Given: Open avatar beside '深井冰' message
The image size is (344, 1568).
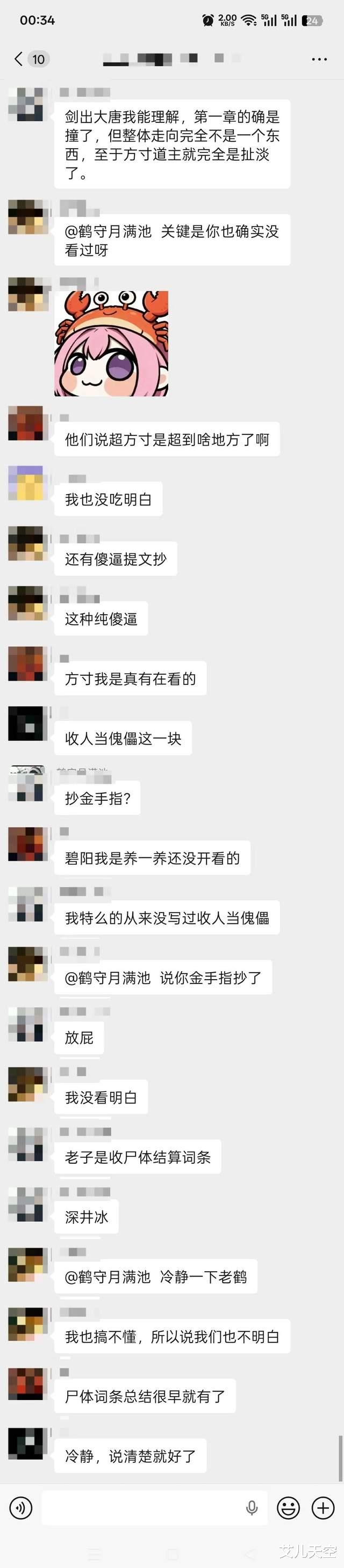Looking at the screenshot, I should [27, 1204].
